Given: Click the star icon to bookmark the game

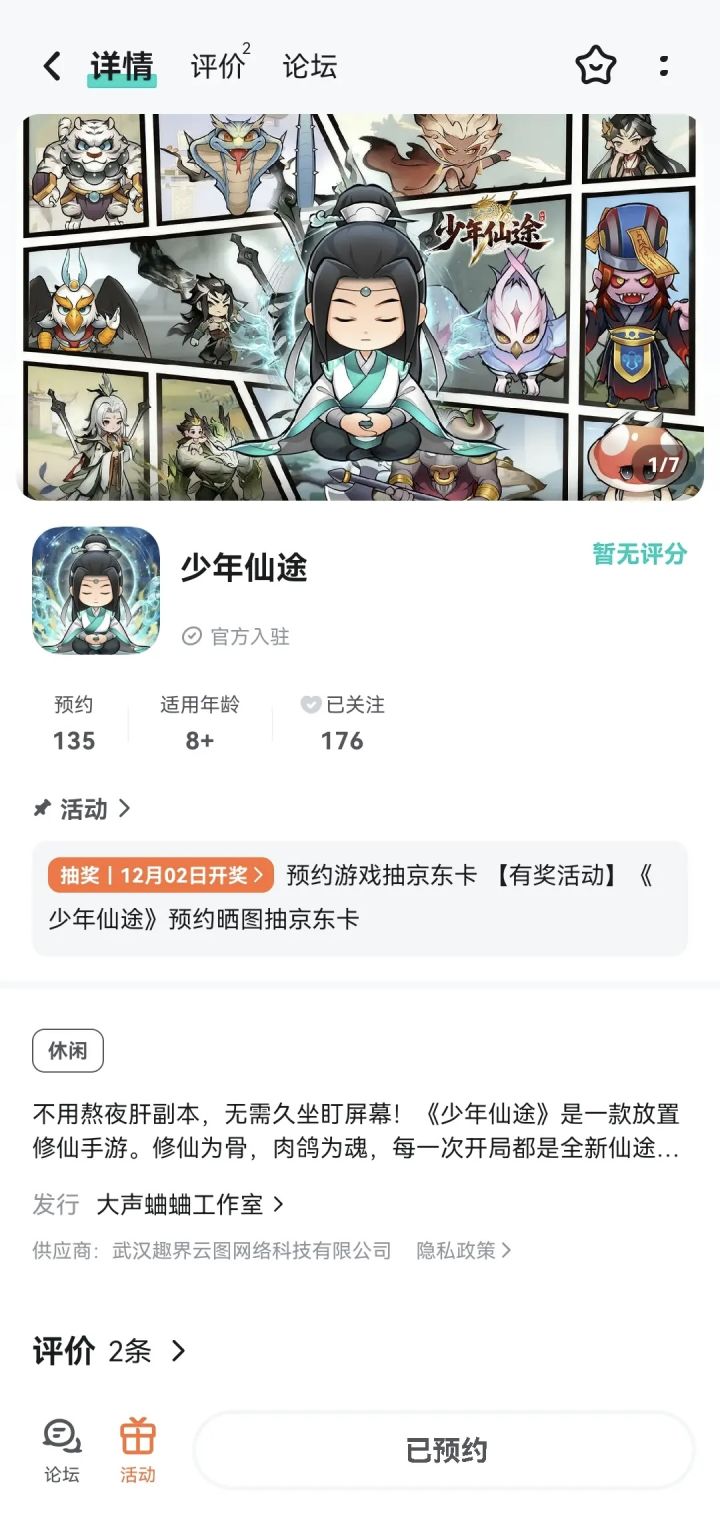Looking at the screenshot, I should (595, 66).
